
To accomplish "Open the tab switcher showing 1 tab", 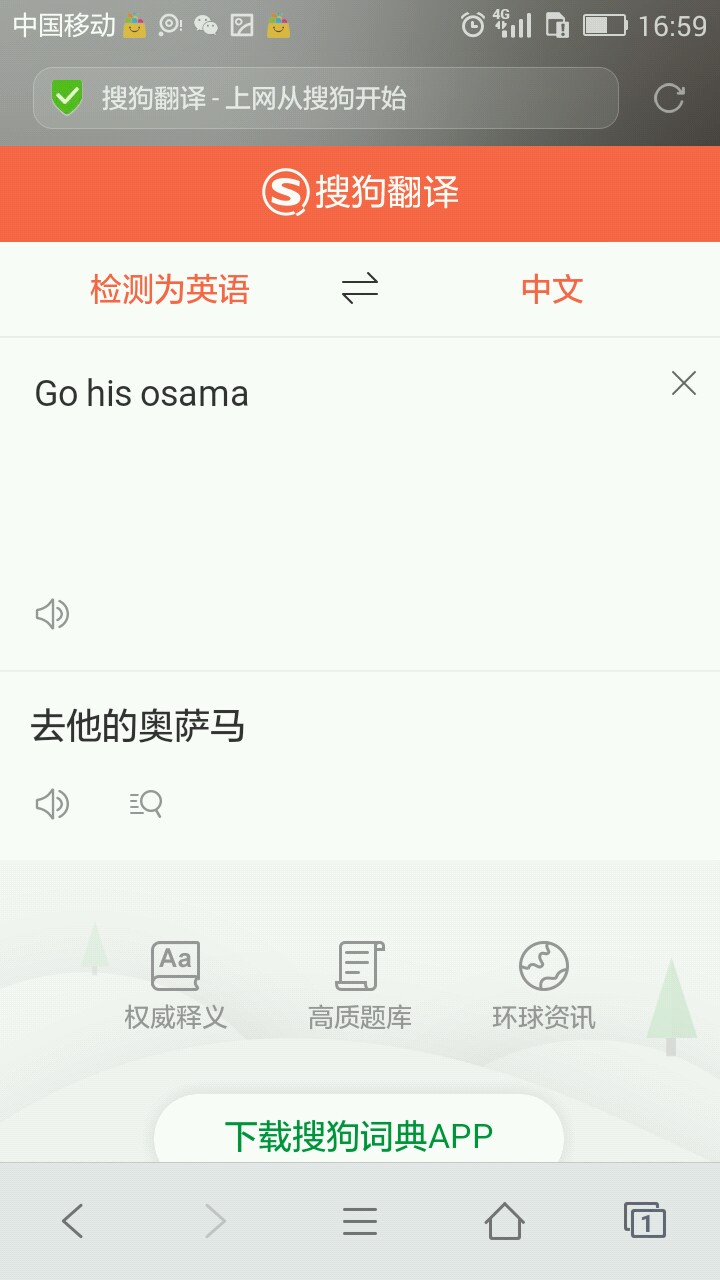I will (645, 1221).
